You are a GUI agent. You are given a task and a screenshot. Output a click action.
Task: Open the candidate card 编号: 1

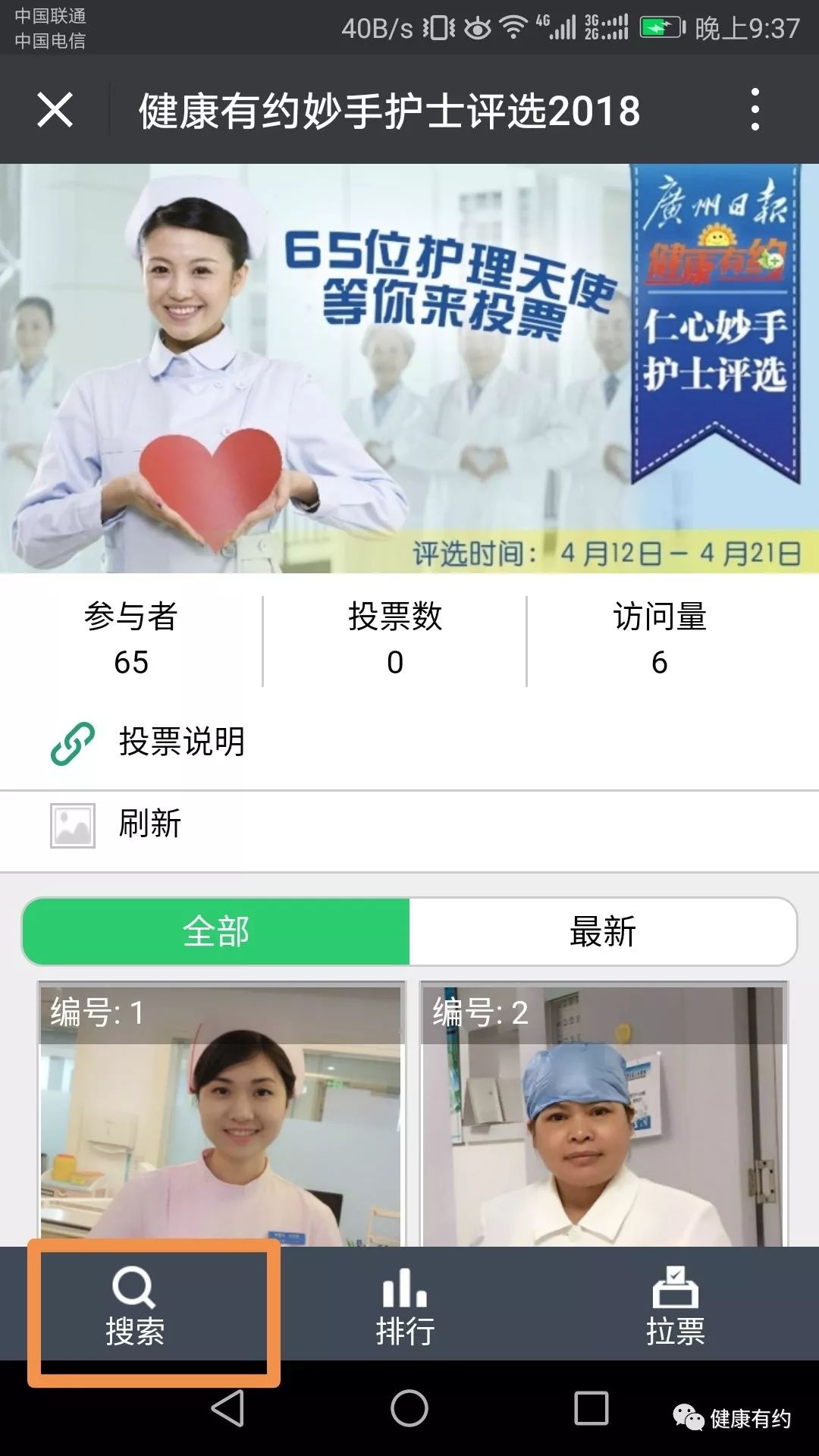[221, 1115]
